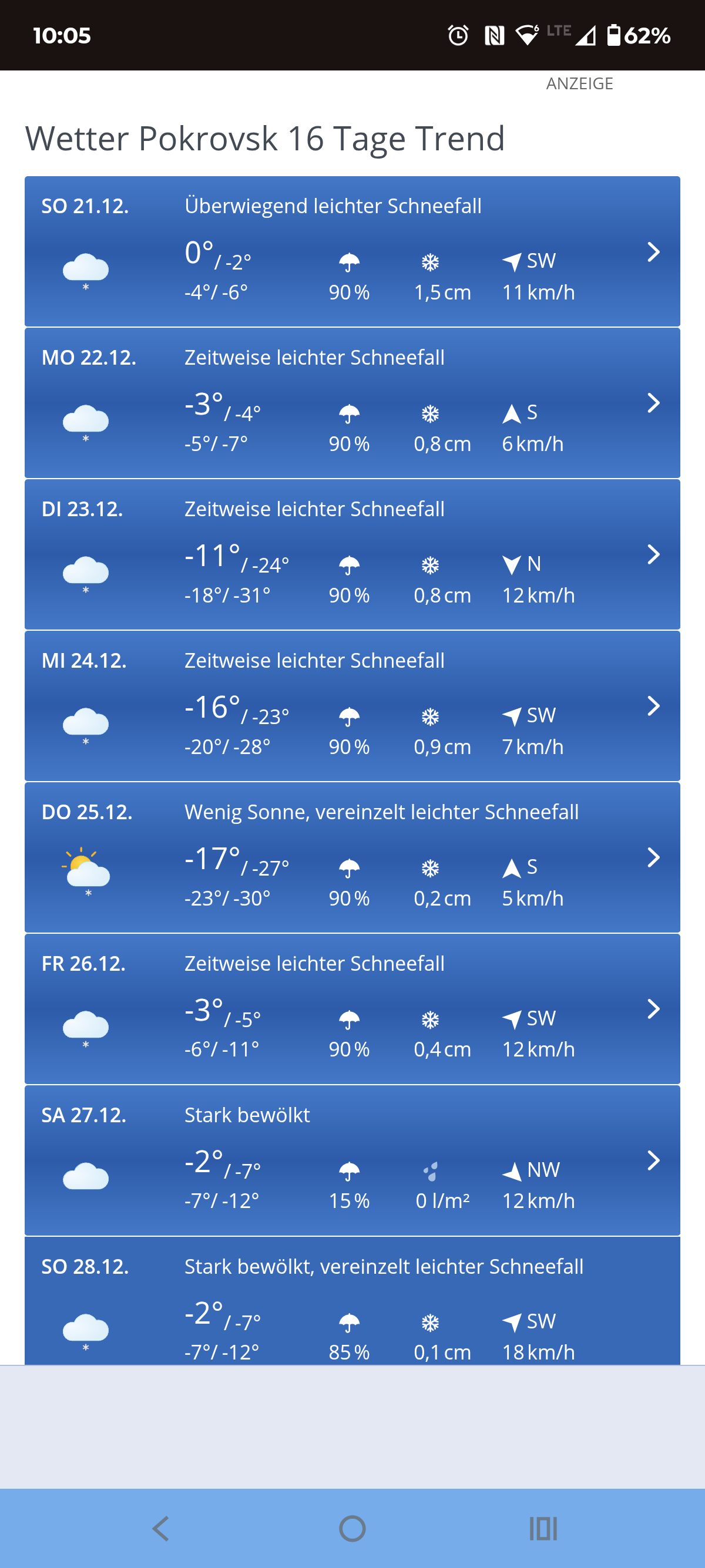Image resolution: width=705 pixels, height=1568 pixels.
Task: Go back with the system back button
Action: click(161, 1528)
